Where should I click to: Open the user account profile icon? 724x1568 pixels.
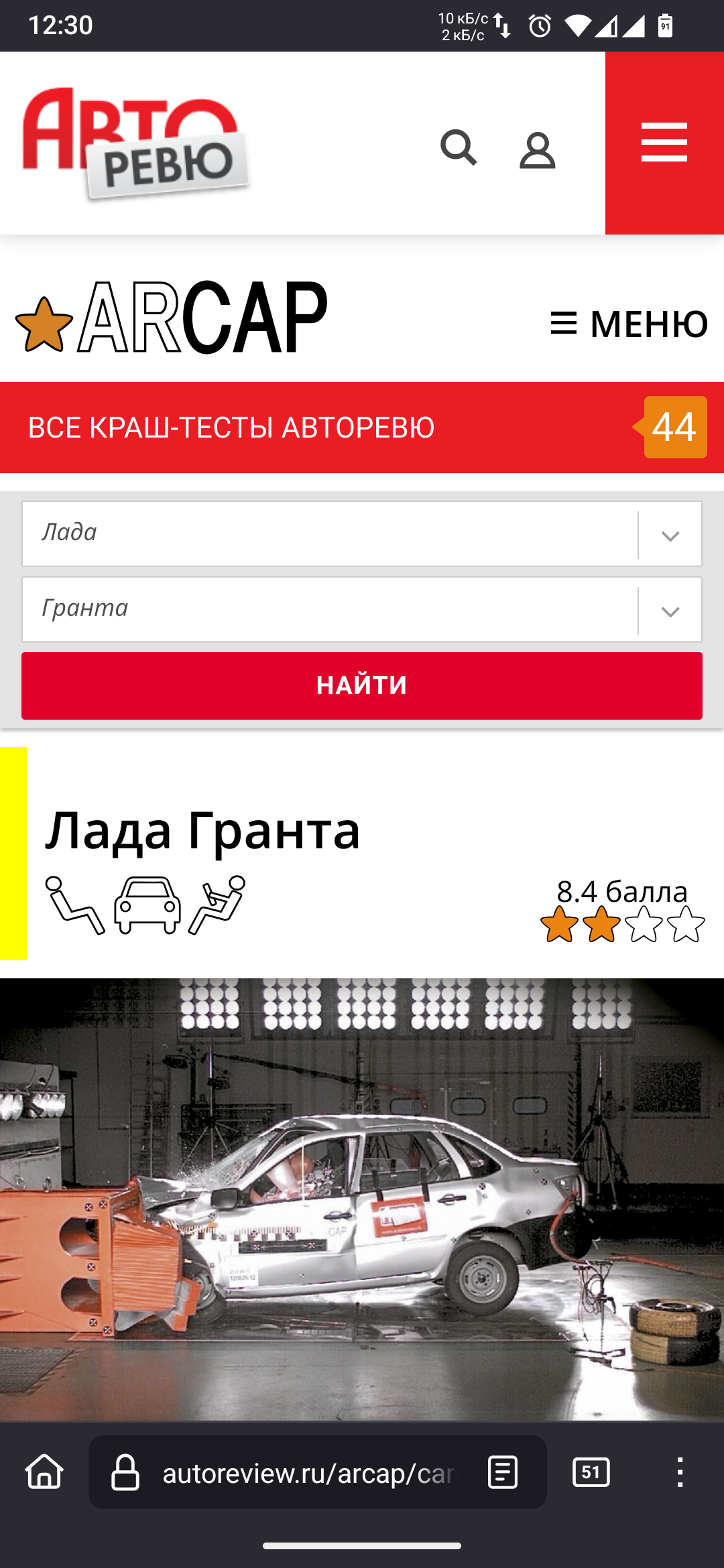(538, 150)
